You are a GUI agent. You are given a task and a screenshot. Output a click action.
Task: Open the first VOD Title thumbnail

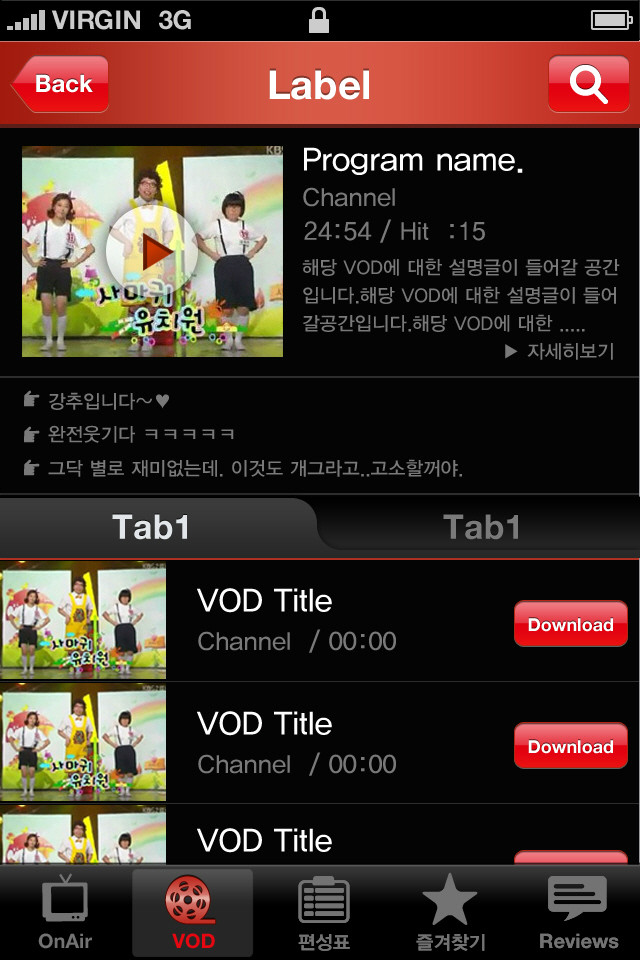coord(84,622)
